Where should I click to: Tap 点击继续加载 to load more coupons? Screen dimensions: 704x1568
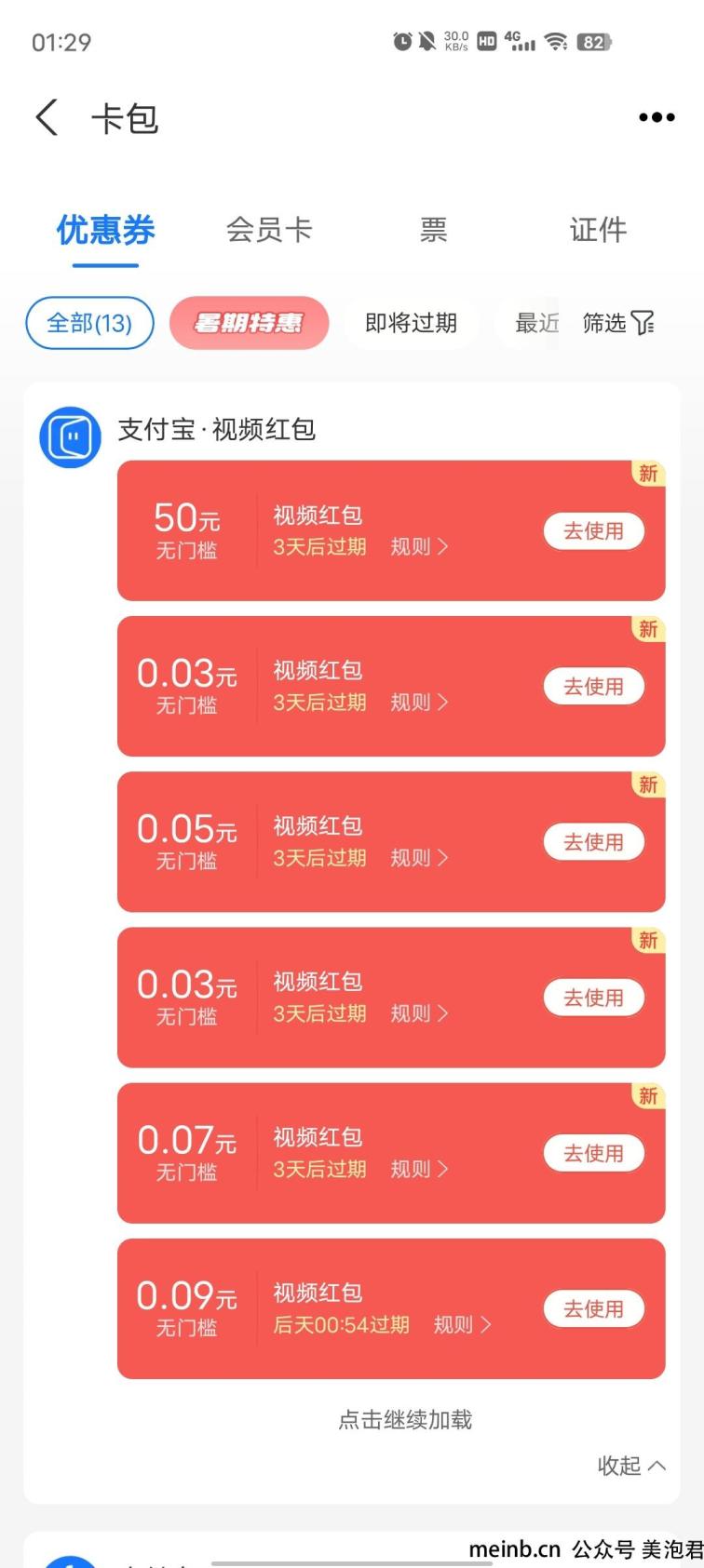(x=405, y=1420)
